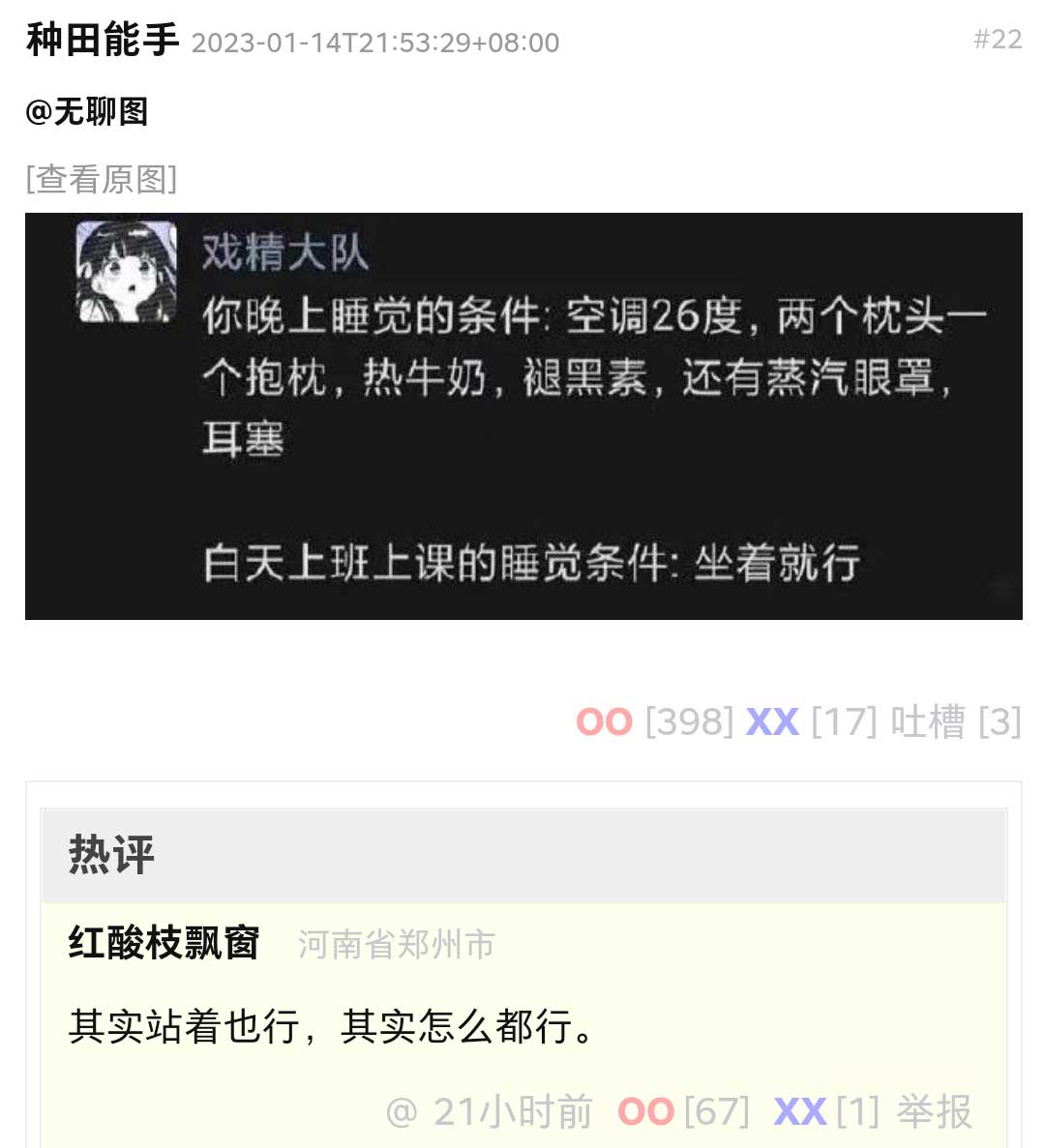Vote OO on 红酸枝飘窗's comment

coord(645,1112)
